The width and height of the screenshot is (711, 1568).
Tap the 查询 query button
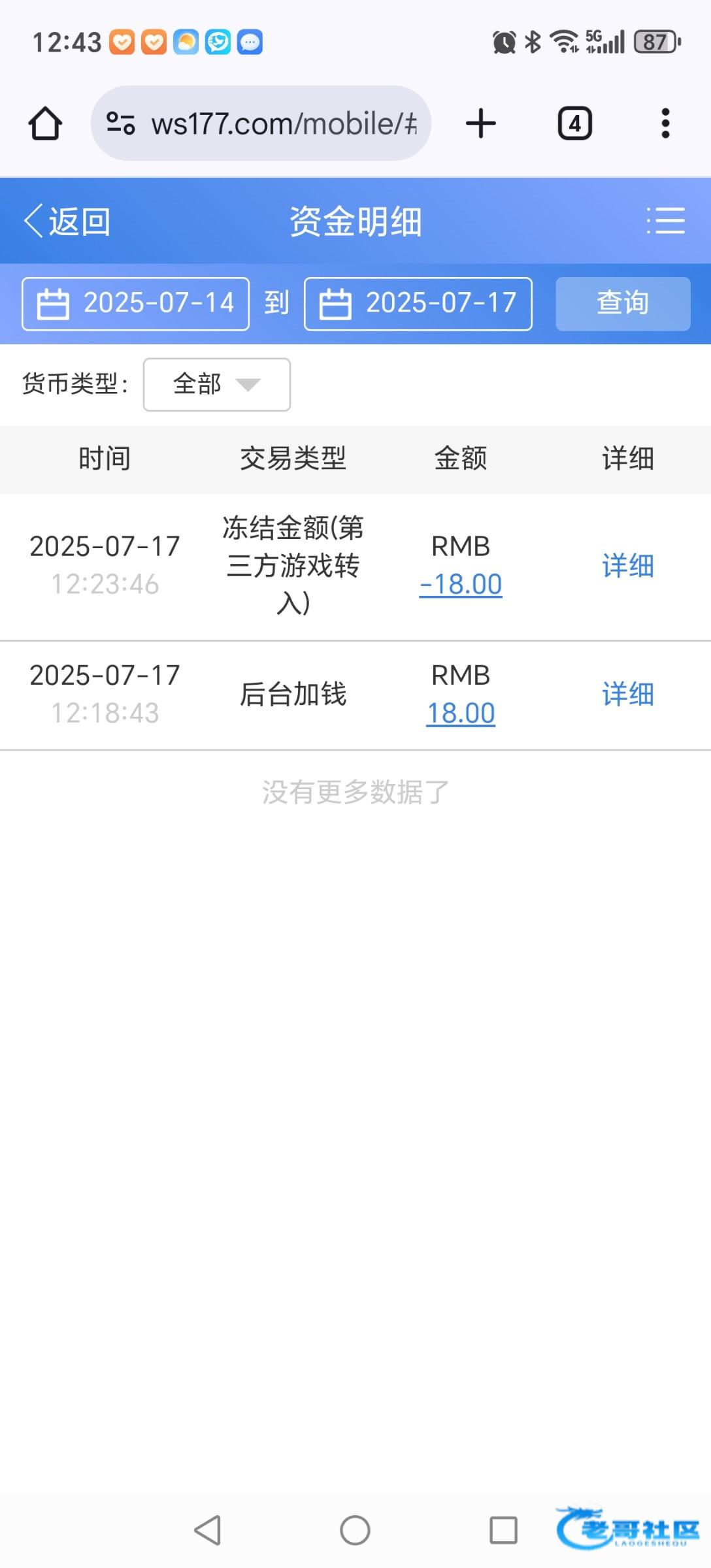click(623, 304)
